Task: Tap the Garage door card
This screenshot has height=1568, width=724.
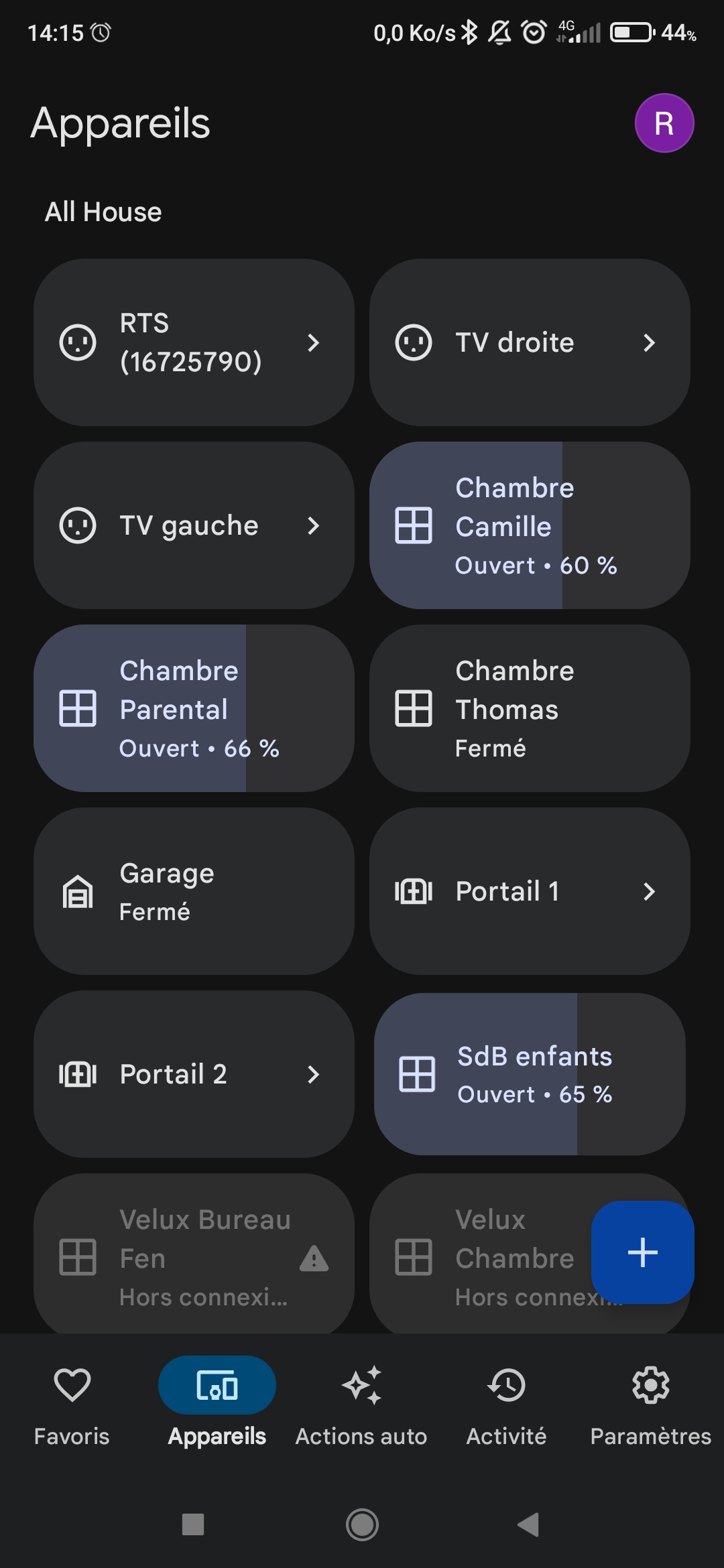Action: tap(194, 891)
